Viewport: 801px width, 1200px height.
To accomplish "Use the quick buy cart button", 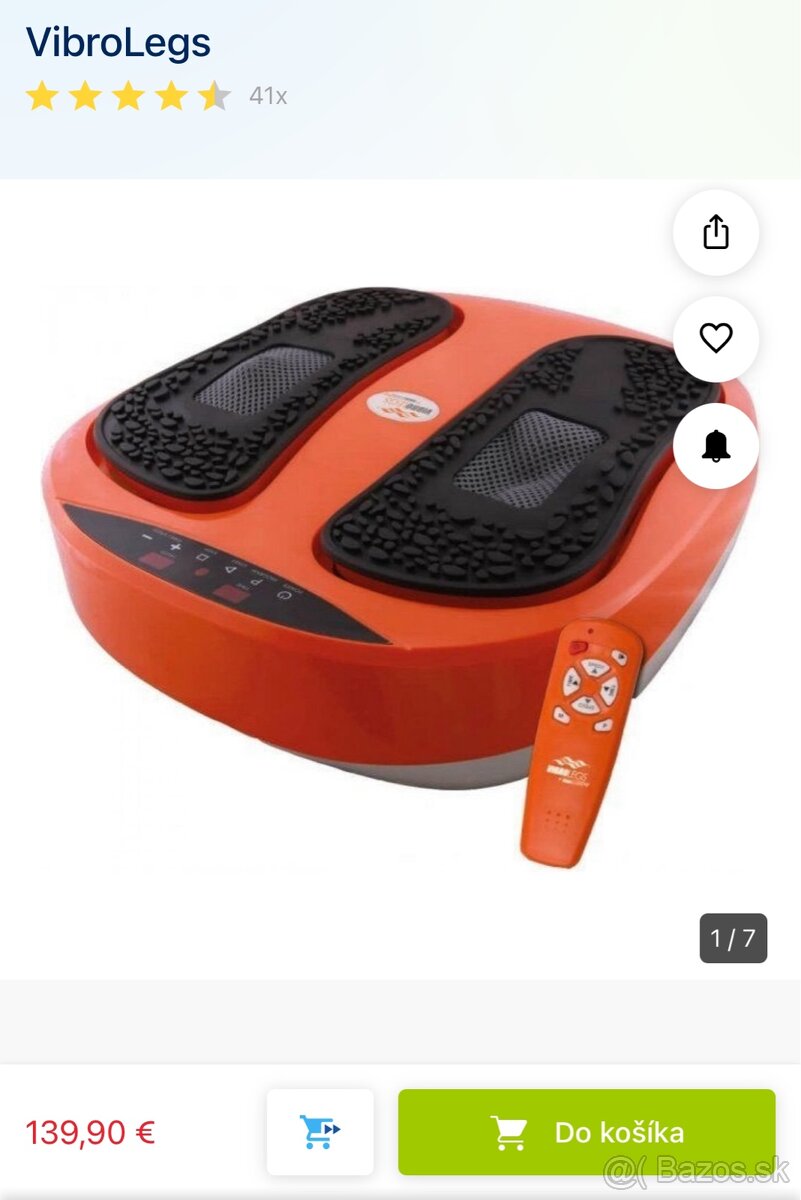I will pos(320,1132).
